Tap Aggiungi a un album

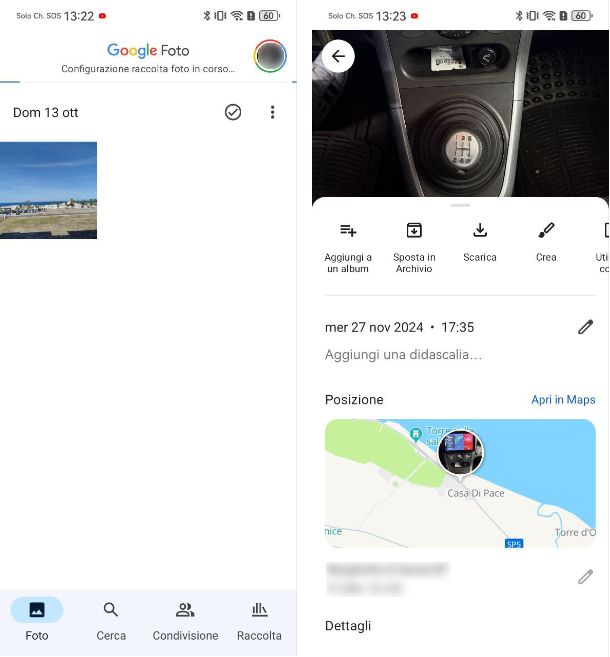[x=348, y=245]
